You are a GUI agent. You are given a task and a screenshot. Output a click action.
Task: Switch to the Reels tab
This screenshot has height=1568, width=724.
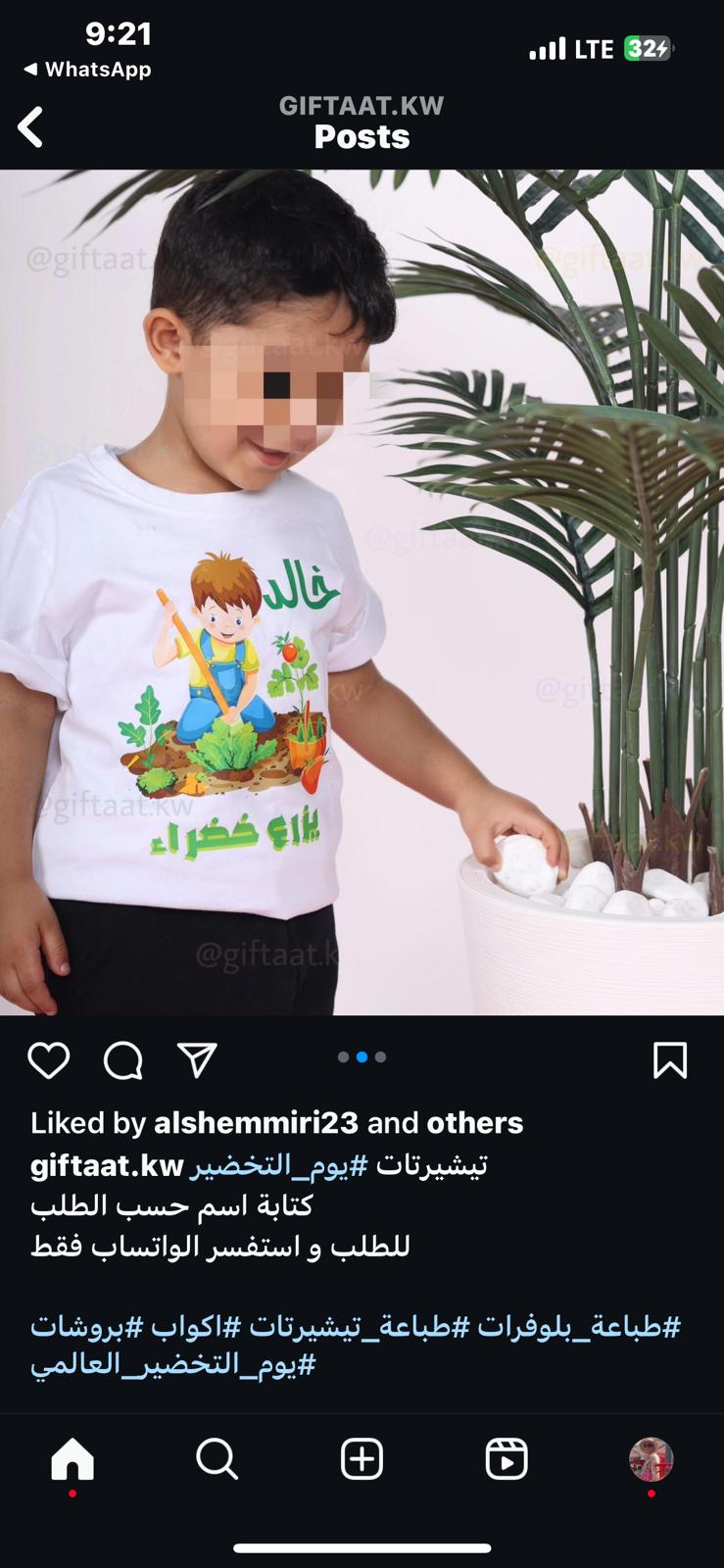(507, 1459)
